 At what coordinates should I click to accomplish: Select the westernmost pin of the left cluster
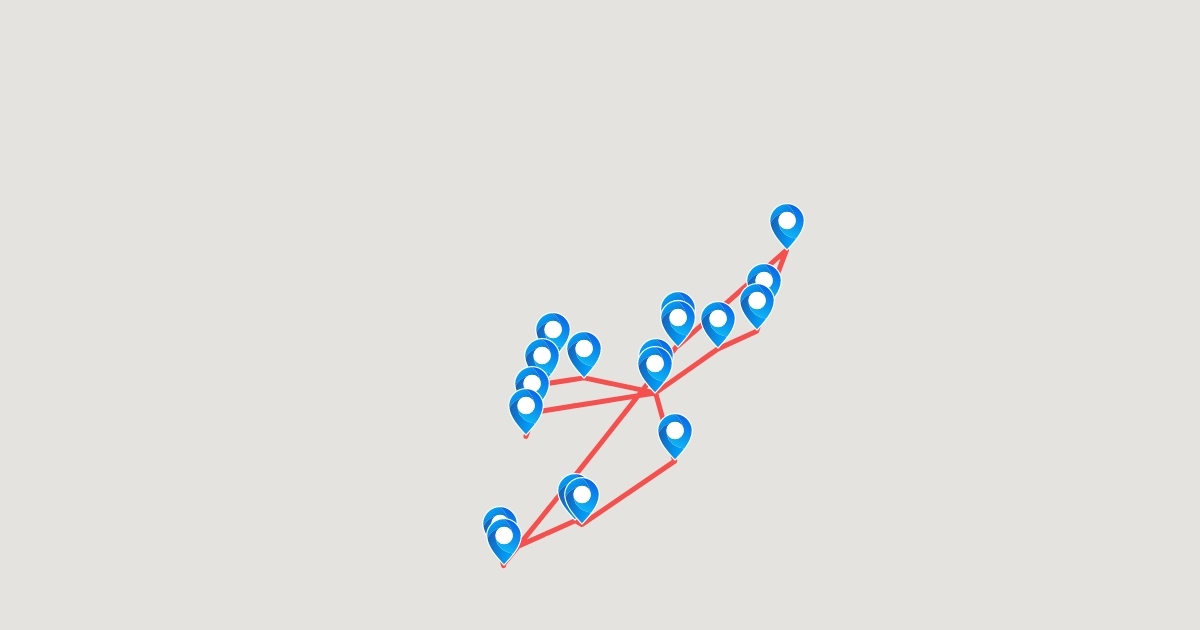[526, 408]
